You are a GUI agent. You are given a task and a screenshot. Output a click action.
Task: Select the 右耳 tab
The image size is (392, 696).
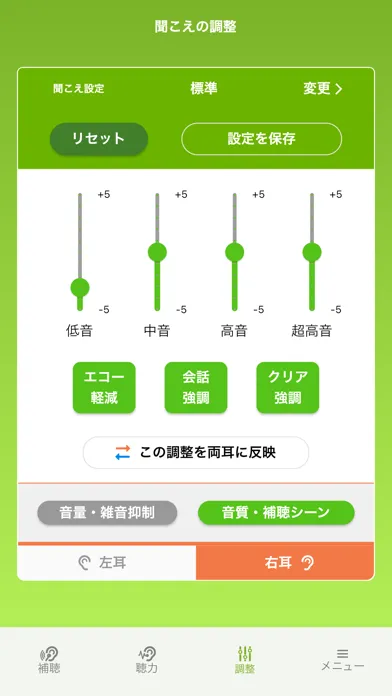point(285,563)
